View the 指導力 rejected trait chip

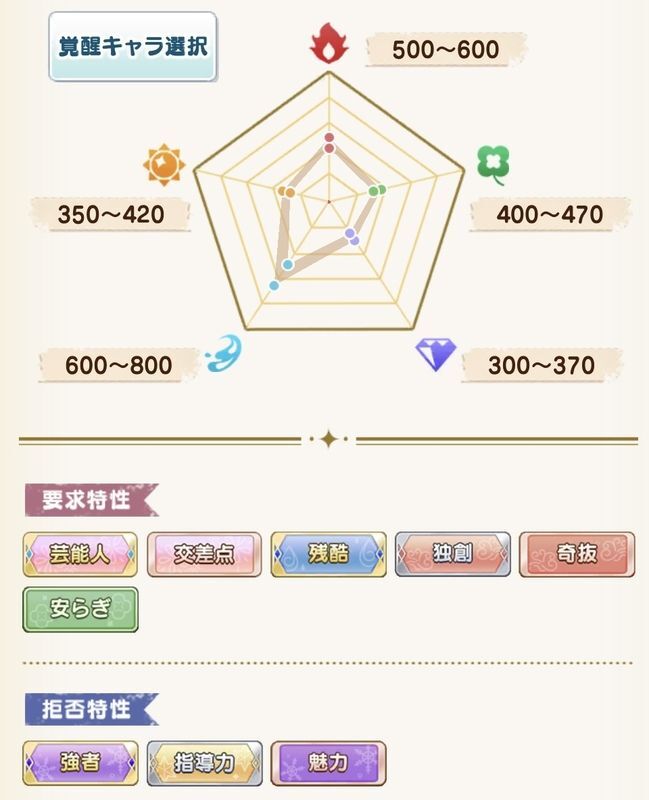coord(204,764)
